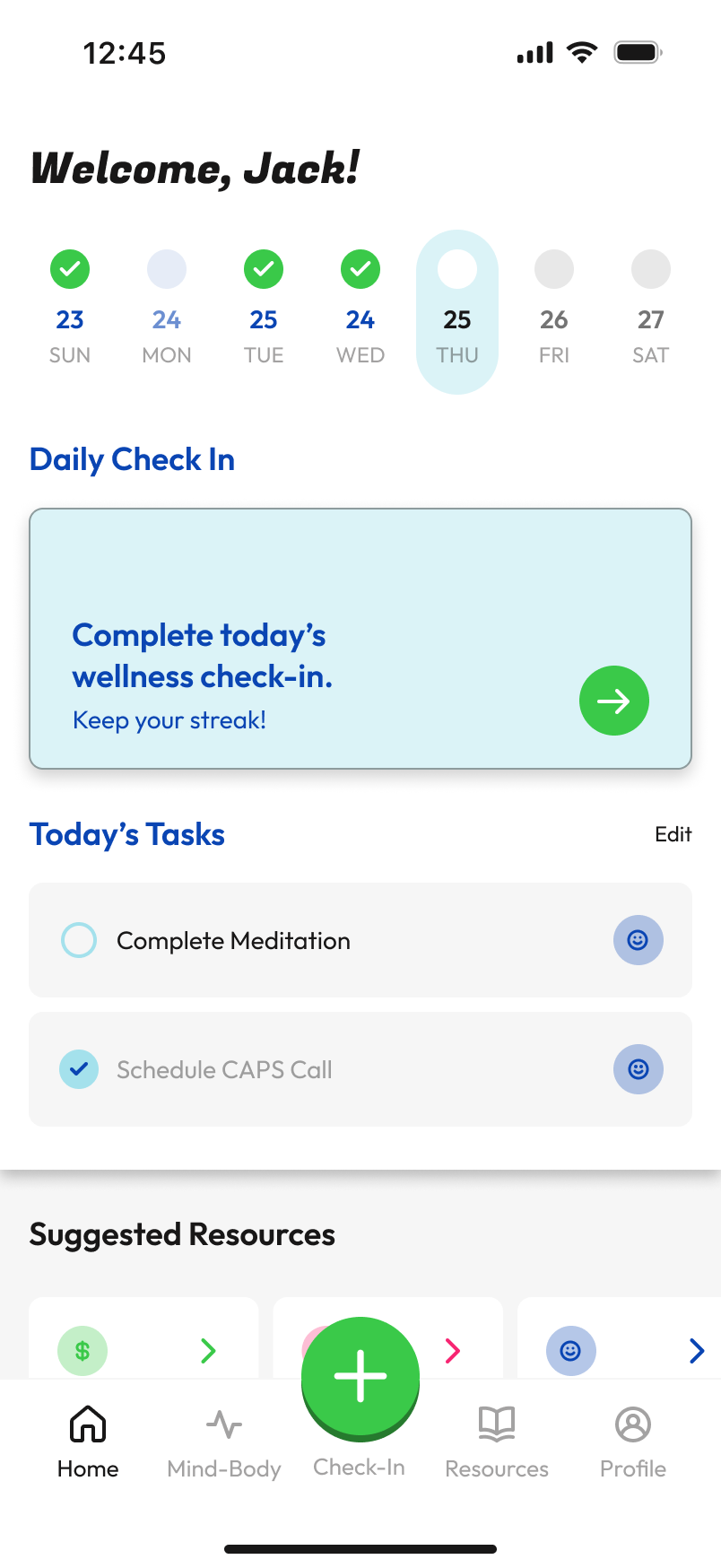Edit today's tasks

pos(673,834)
